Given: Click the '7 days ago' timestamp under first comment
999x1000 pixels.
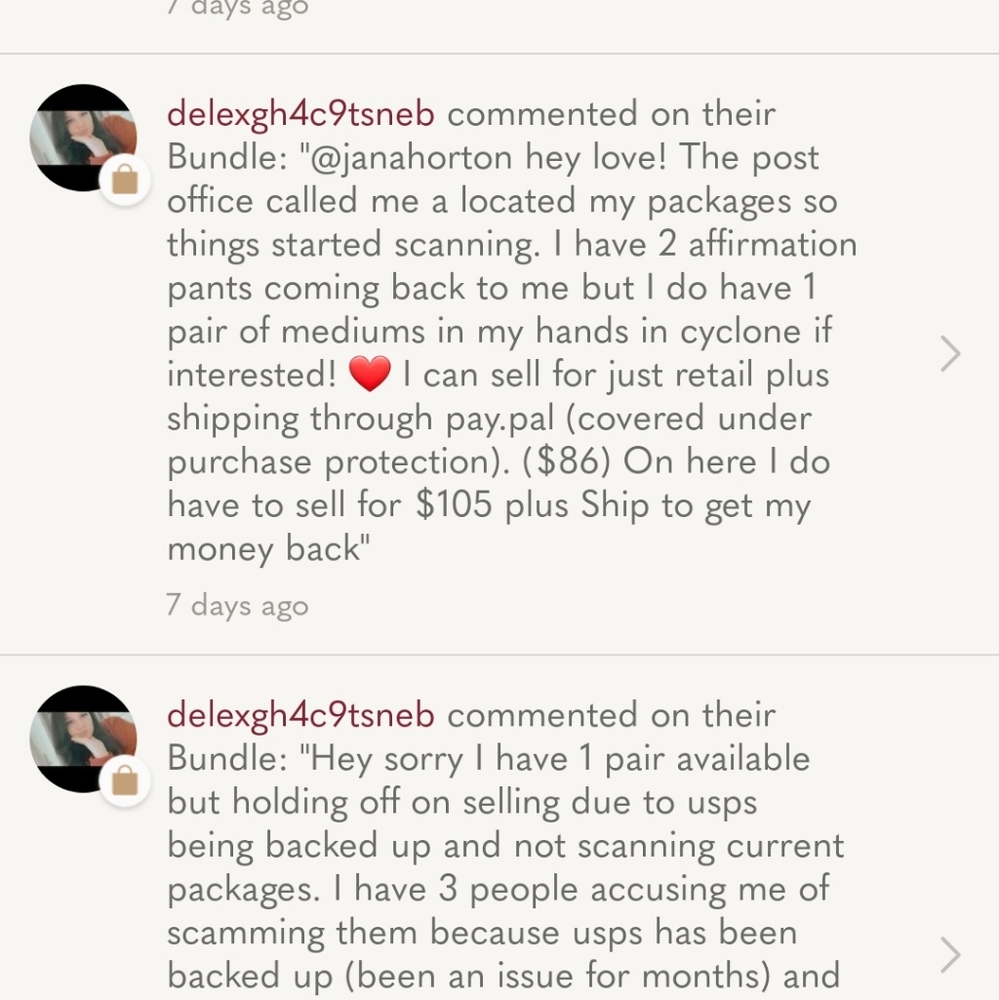Looking at the screenshot, I should [237, 605].
